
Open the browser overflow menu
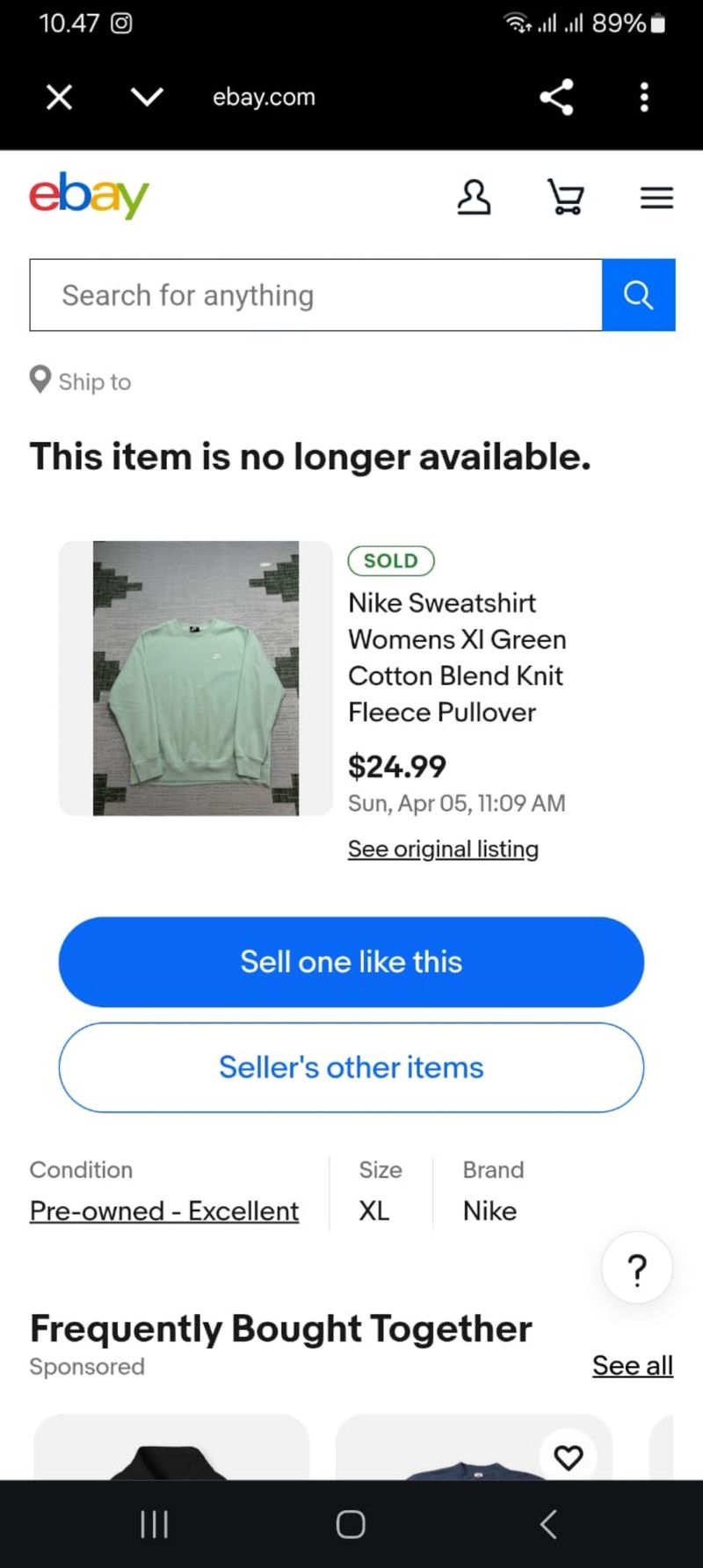tap(644, 97)
